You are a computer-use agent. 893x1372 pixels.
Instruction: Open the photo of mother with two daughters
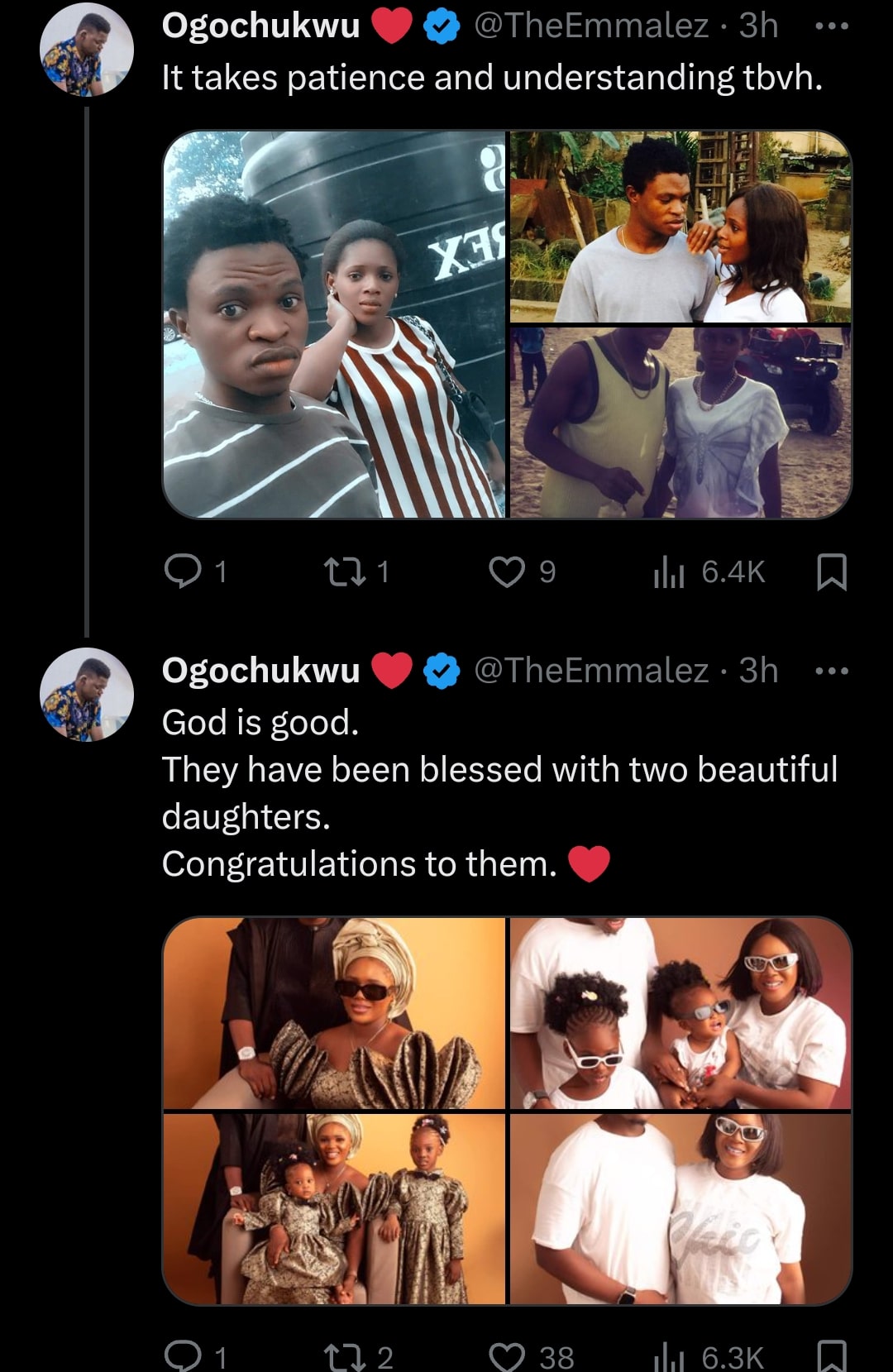coord(334,1209)
